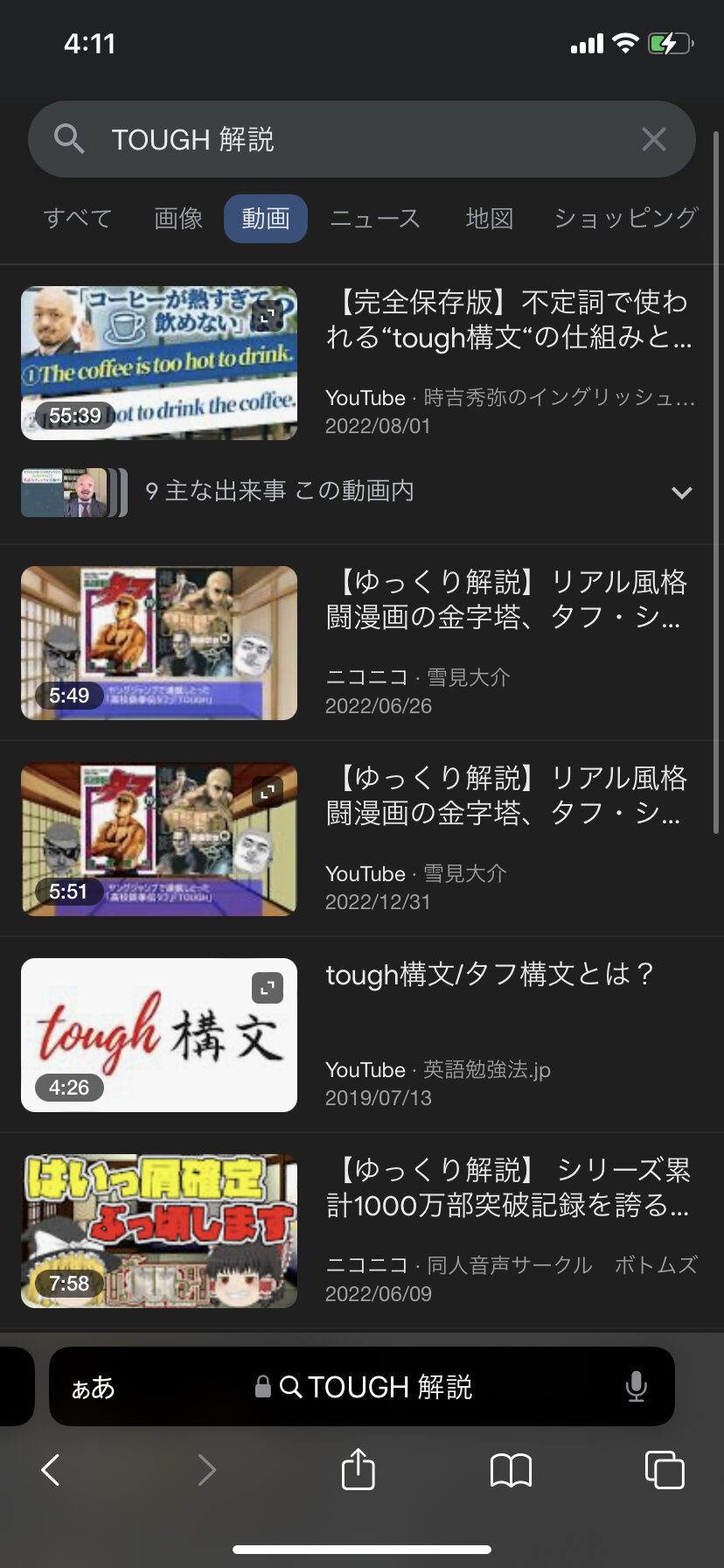Open Safari bookmarks
The width and height of the screenshot is (724, 1568).
pos(511,1470)
